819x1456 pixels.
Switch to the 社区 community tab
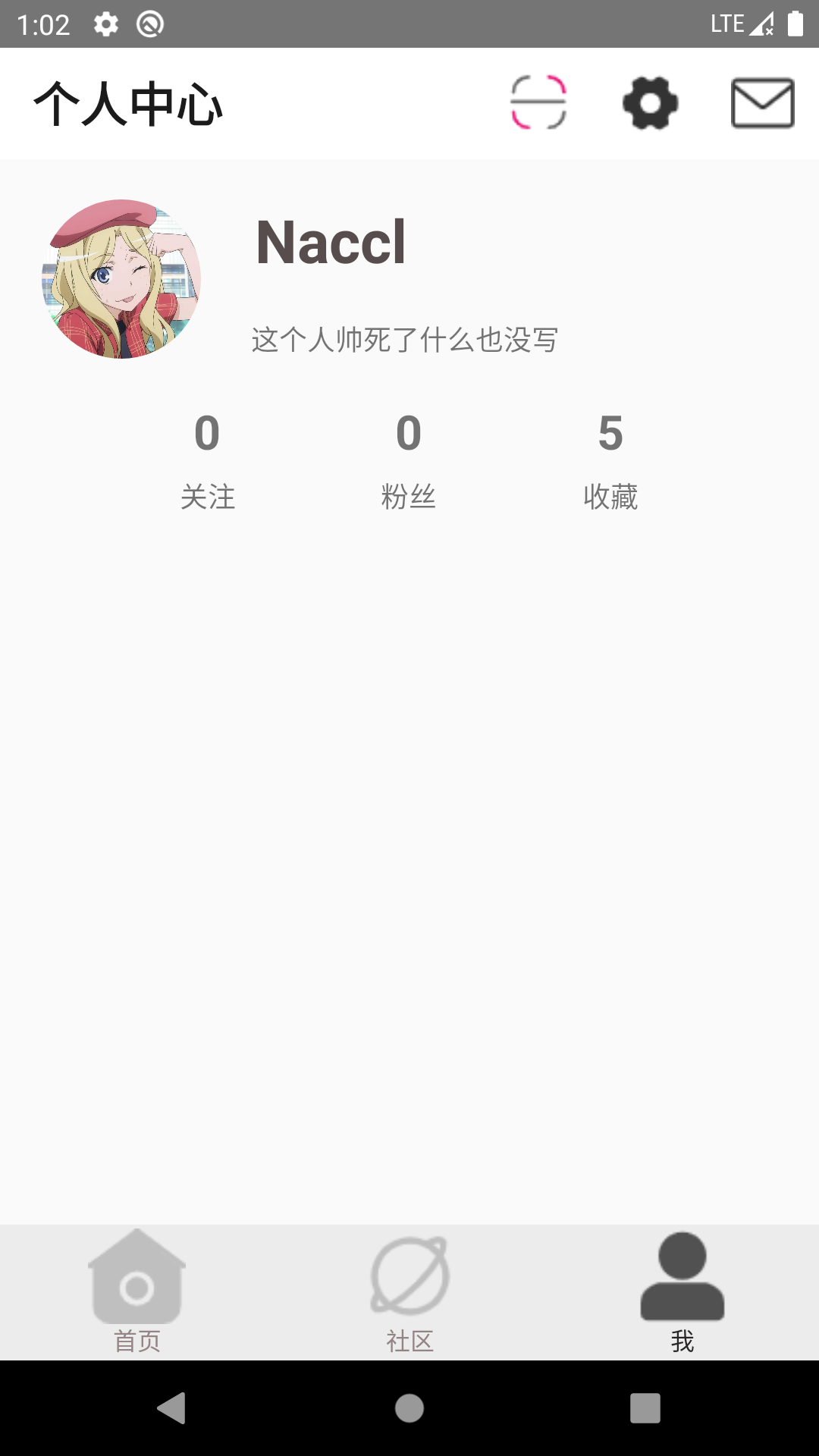point(409,1292)
